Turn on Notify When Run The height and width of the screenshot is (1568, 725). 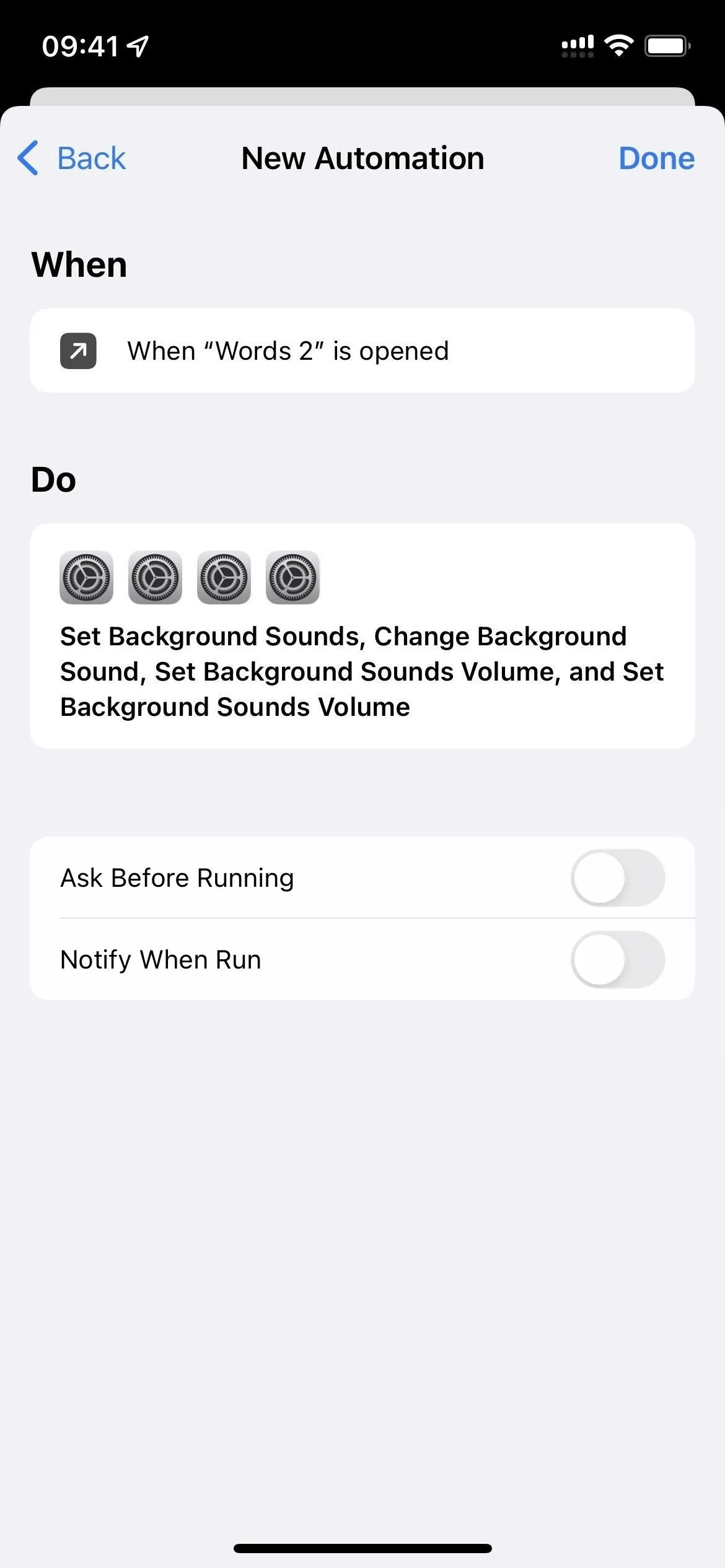coord(618,959)
